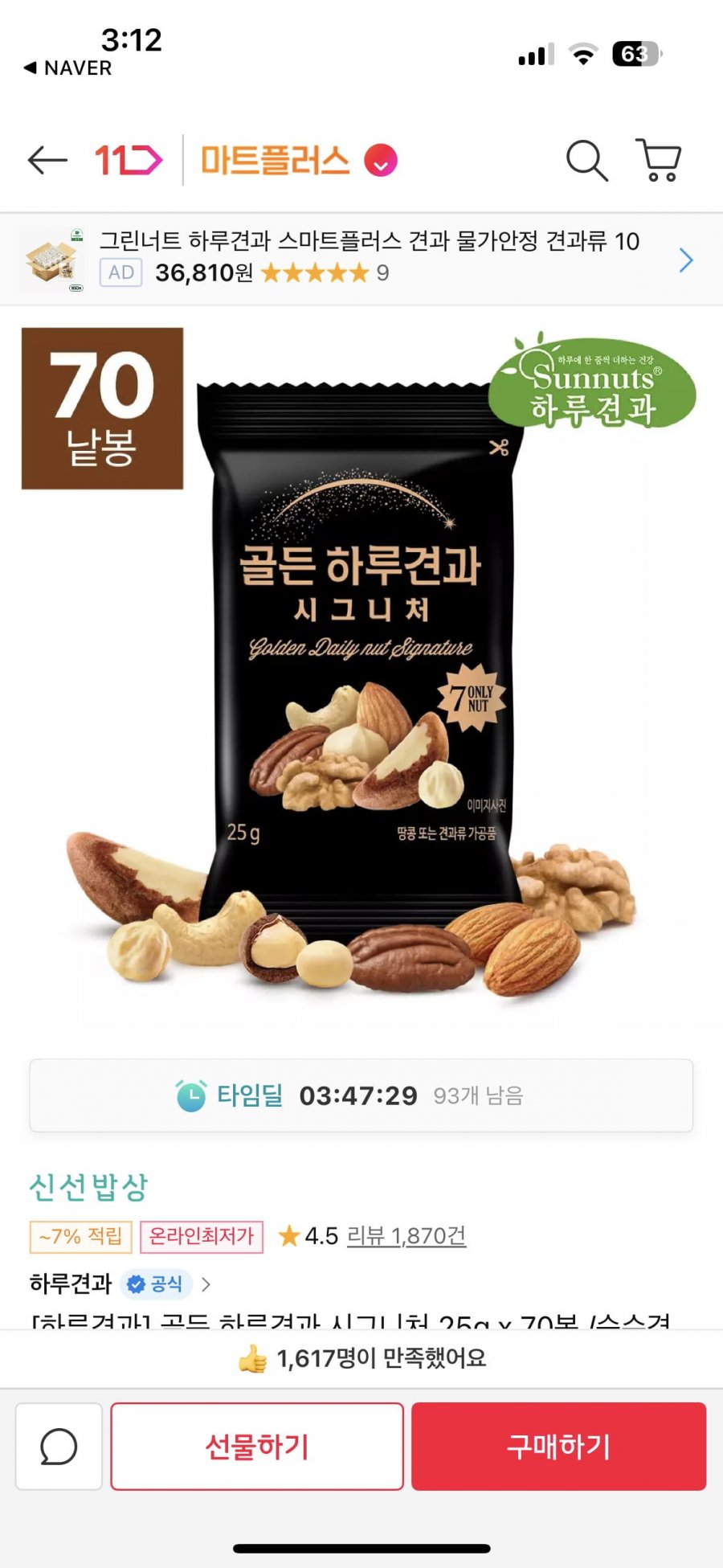
Task: Open the search icon
Action: pyautogui.click(x=586, y=161)
